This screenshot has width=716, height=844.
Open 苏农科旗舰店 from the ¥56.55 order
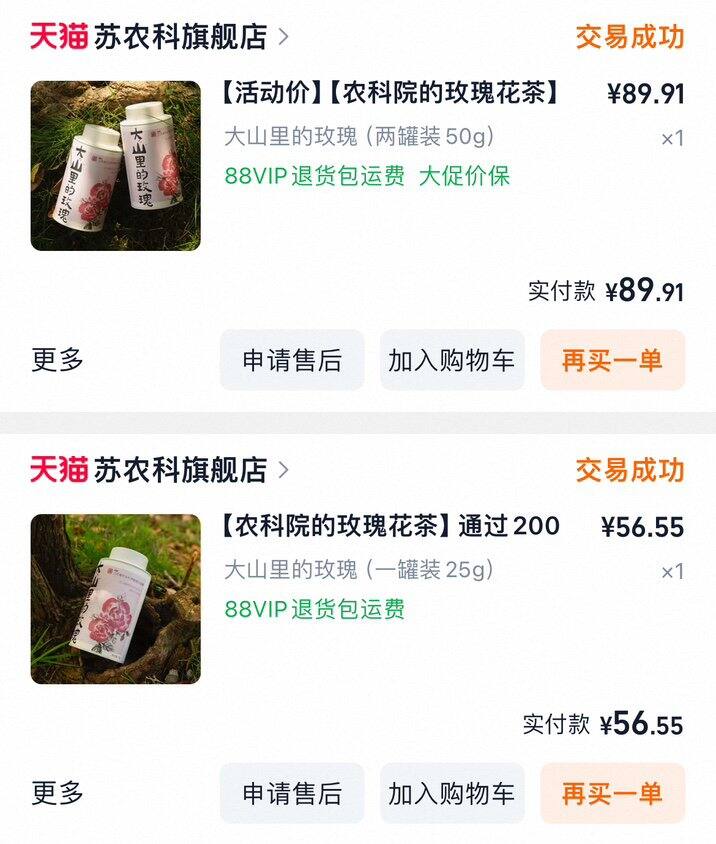tap(180, 470)
